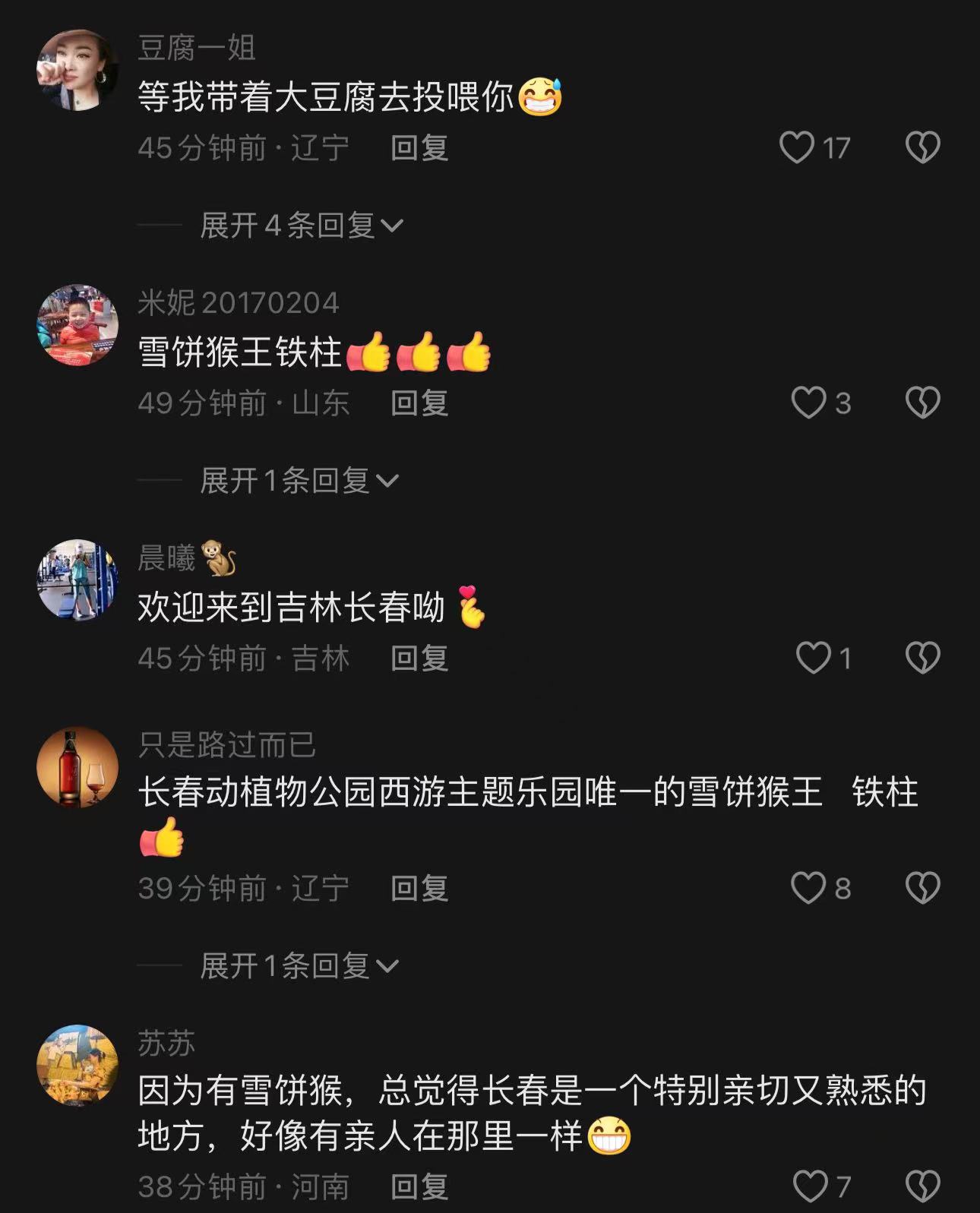
Task: View 晨曦's profile picture
Action: click(77, 580)
